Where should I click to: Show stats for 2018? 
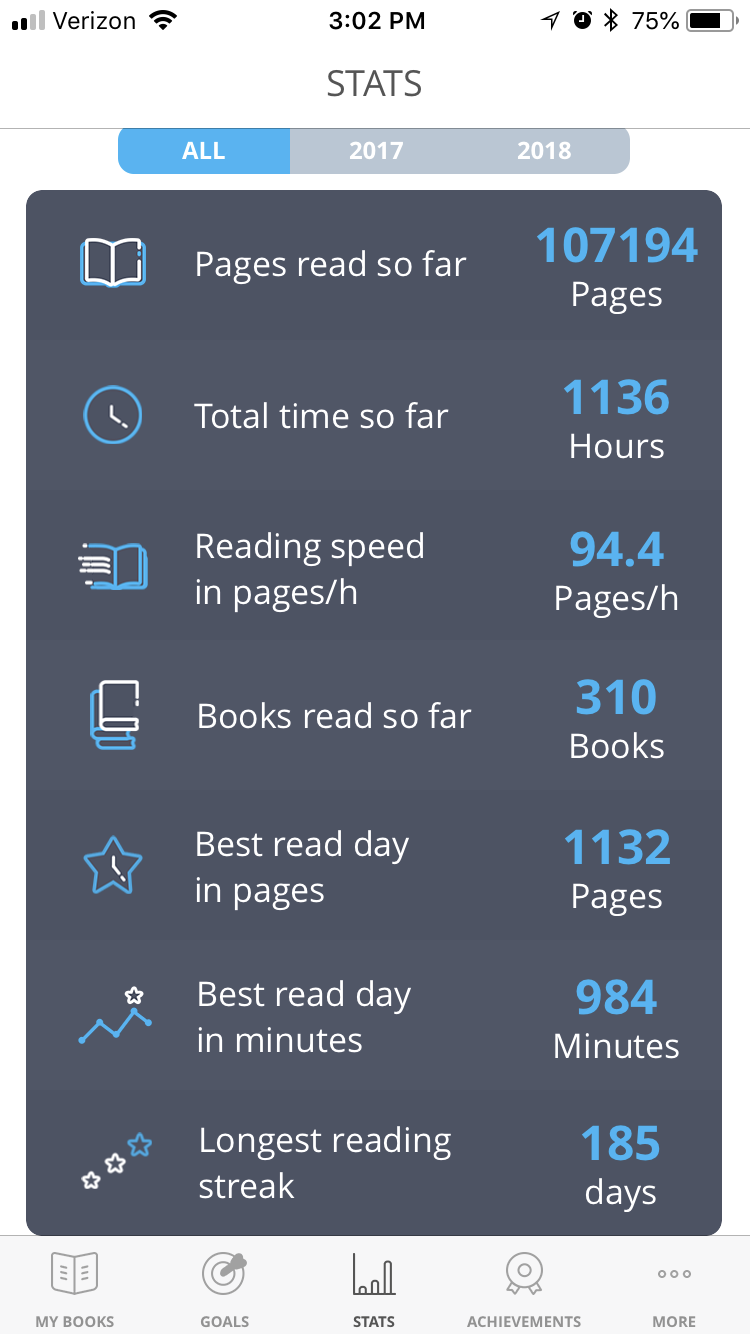(x=545, y=151)
